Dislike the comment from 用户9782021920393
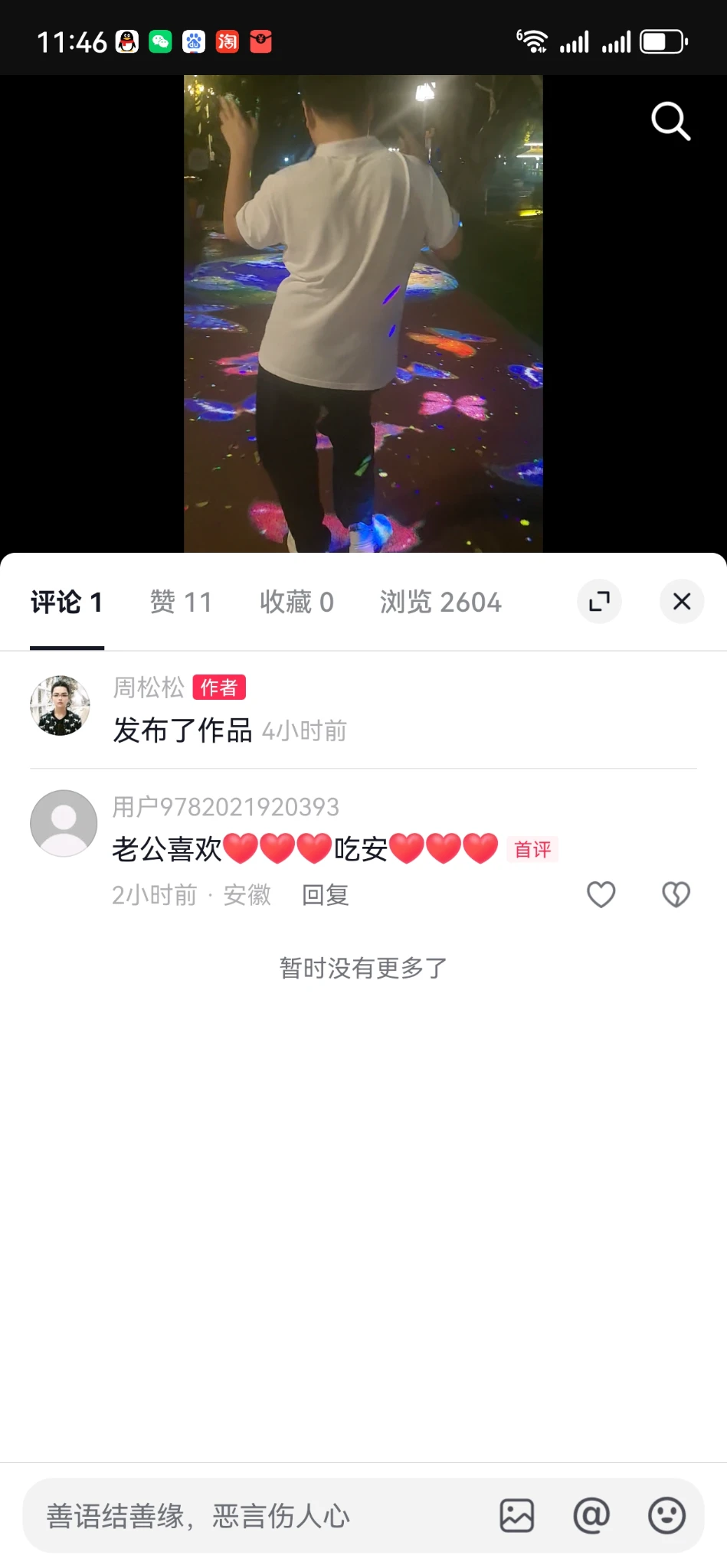 click(676, 894)
